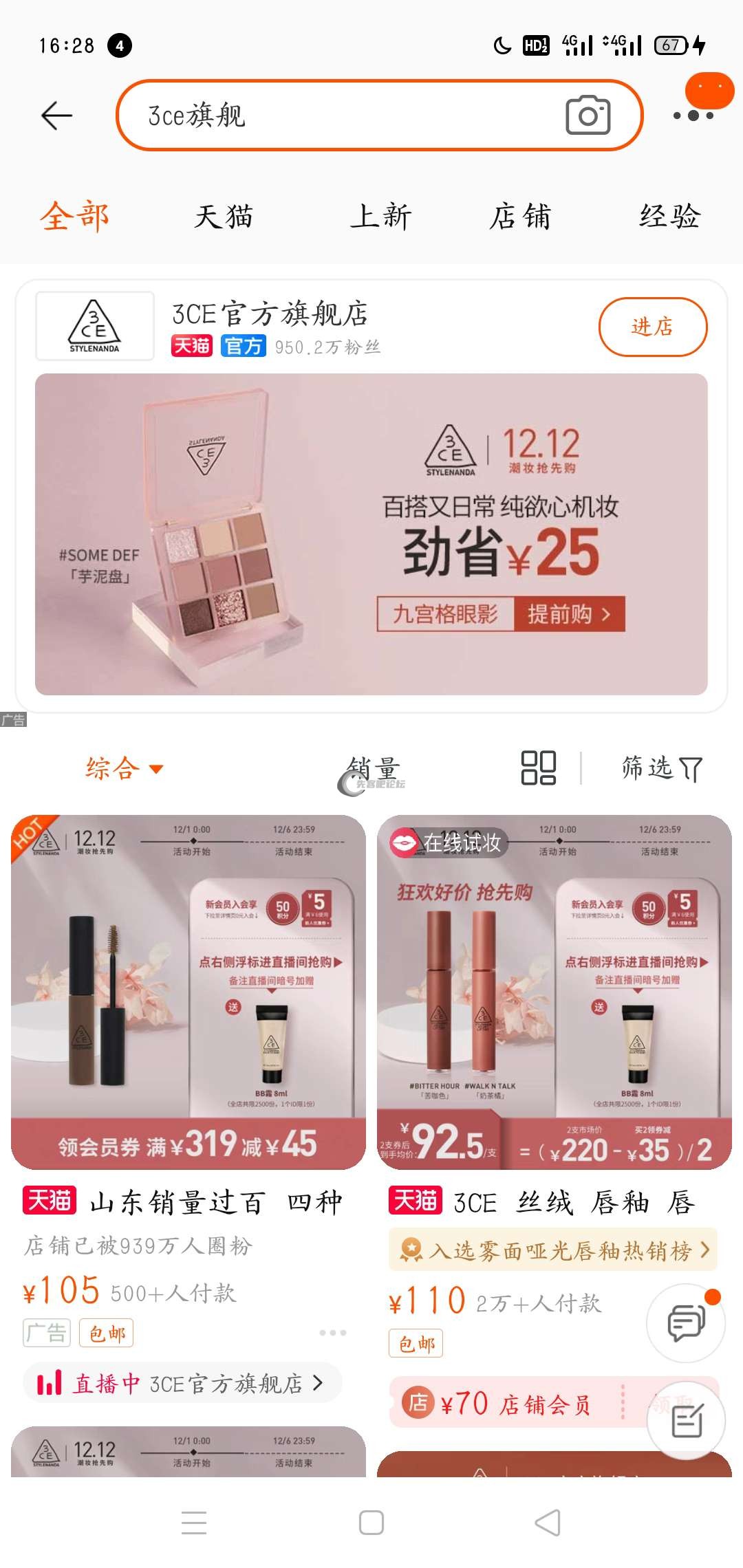Open the 3CE 丝绒唇釉 product card
The width and height of the screenshot is (743, 1568).
pyautogui.click(x=554, y=992)
